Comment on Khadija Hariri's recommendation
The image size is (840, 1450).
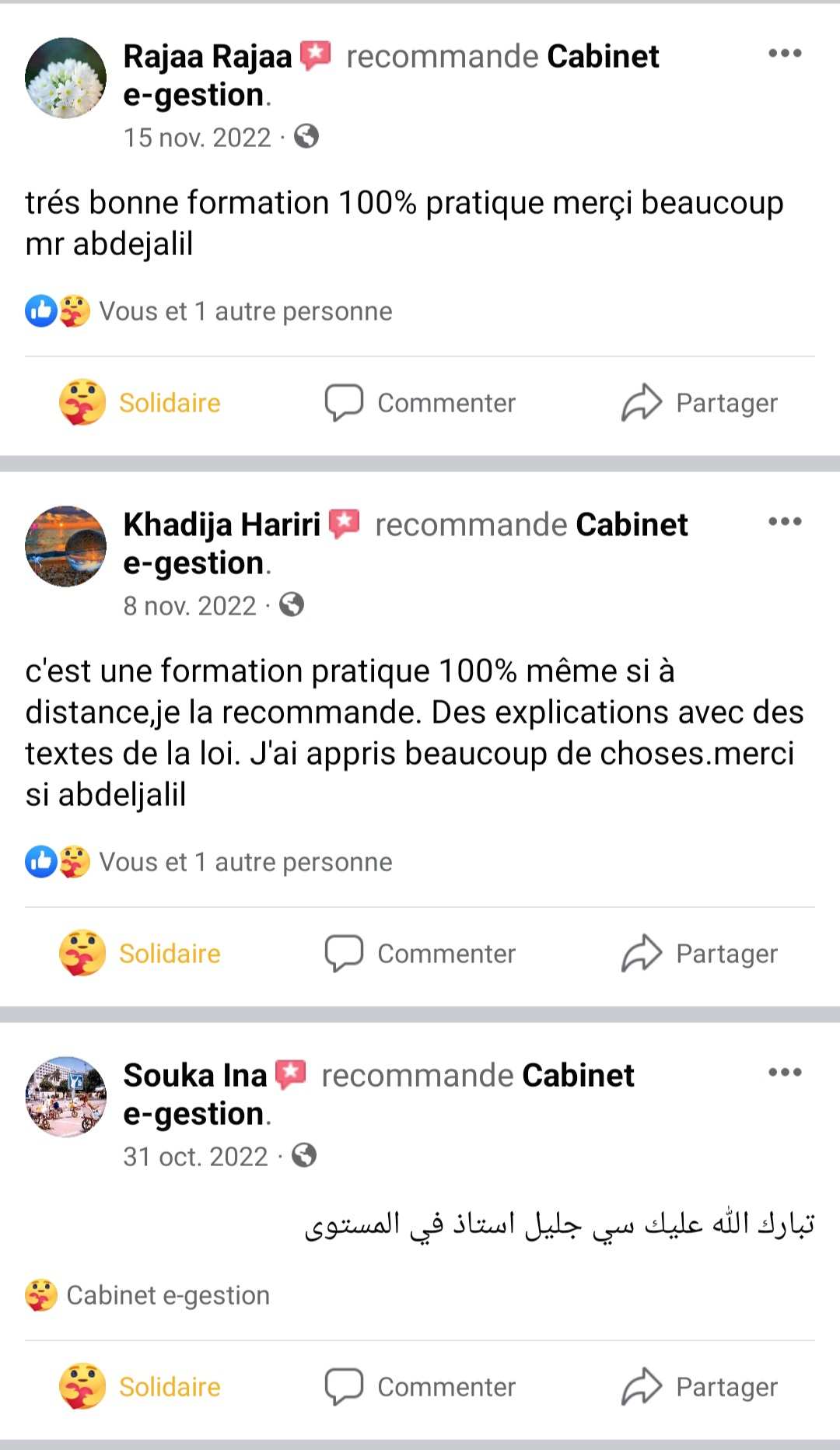pyautogui.click(x=420, y=954)
